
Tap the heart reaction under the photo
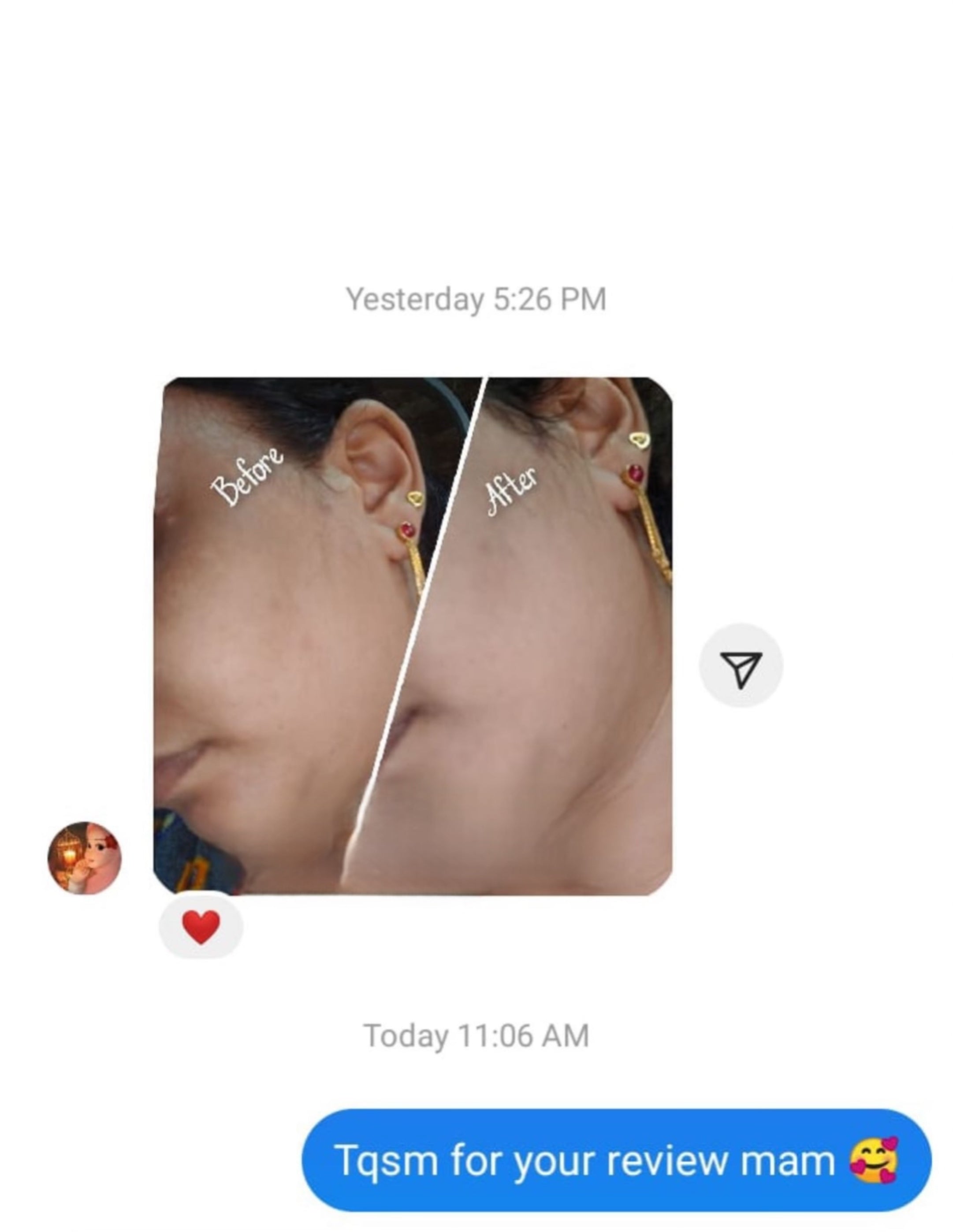[x=201, y=927]
